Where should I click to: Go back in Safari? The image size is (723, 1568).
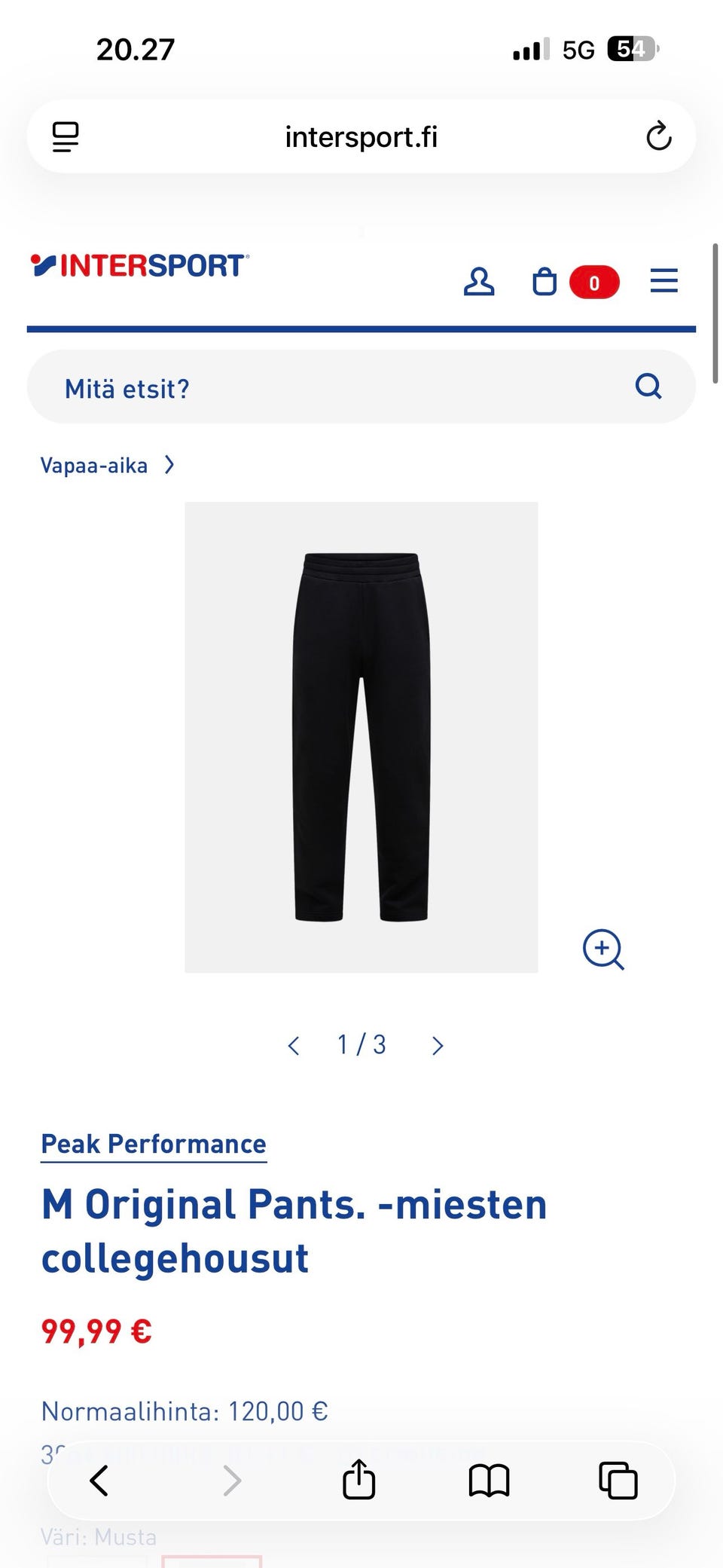pyautogui.click(x=99, y=1481)
